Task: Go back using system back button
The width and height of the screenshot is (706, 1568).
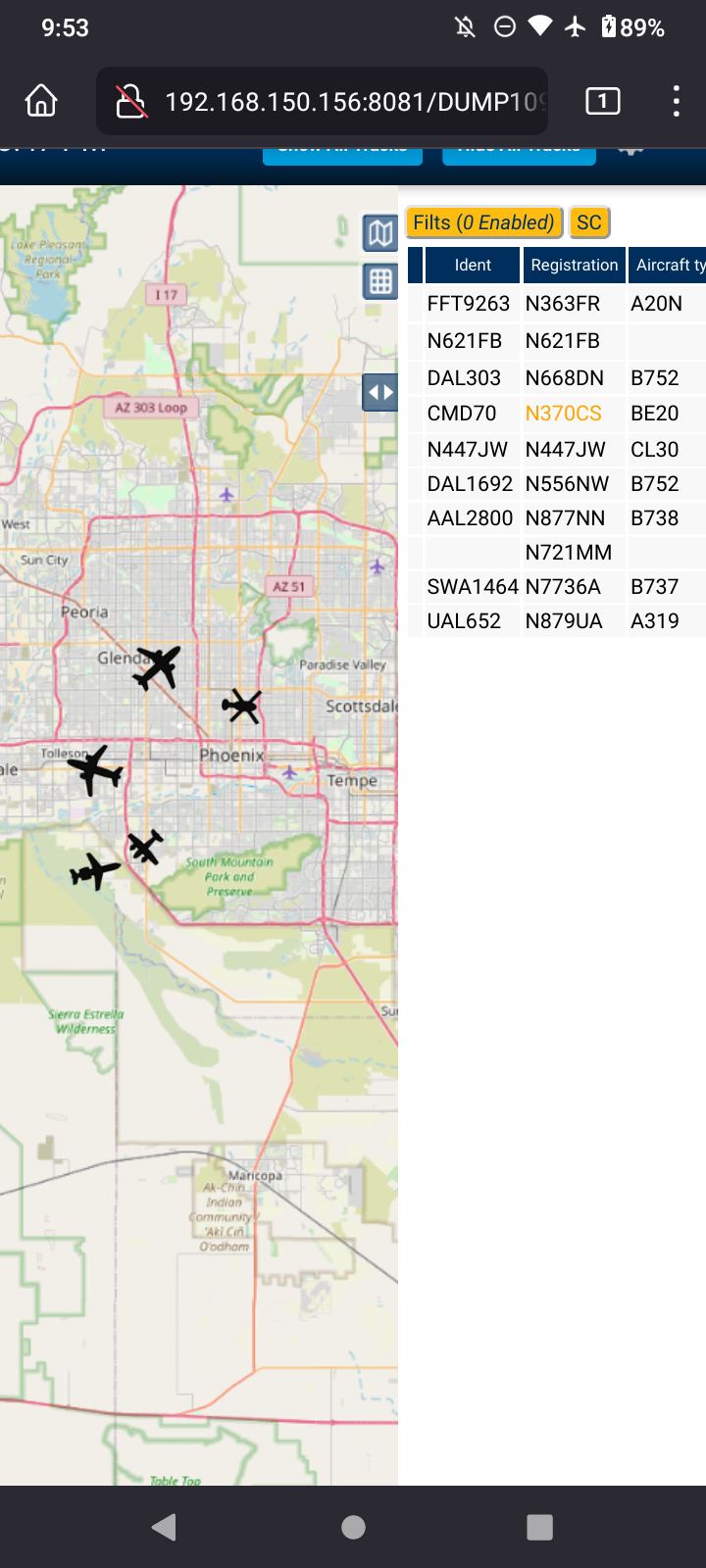Action: point(165,1527)
